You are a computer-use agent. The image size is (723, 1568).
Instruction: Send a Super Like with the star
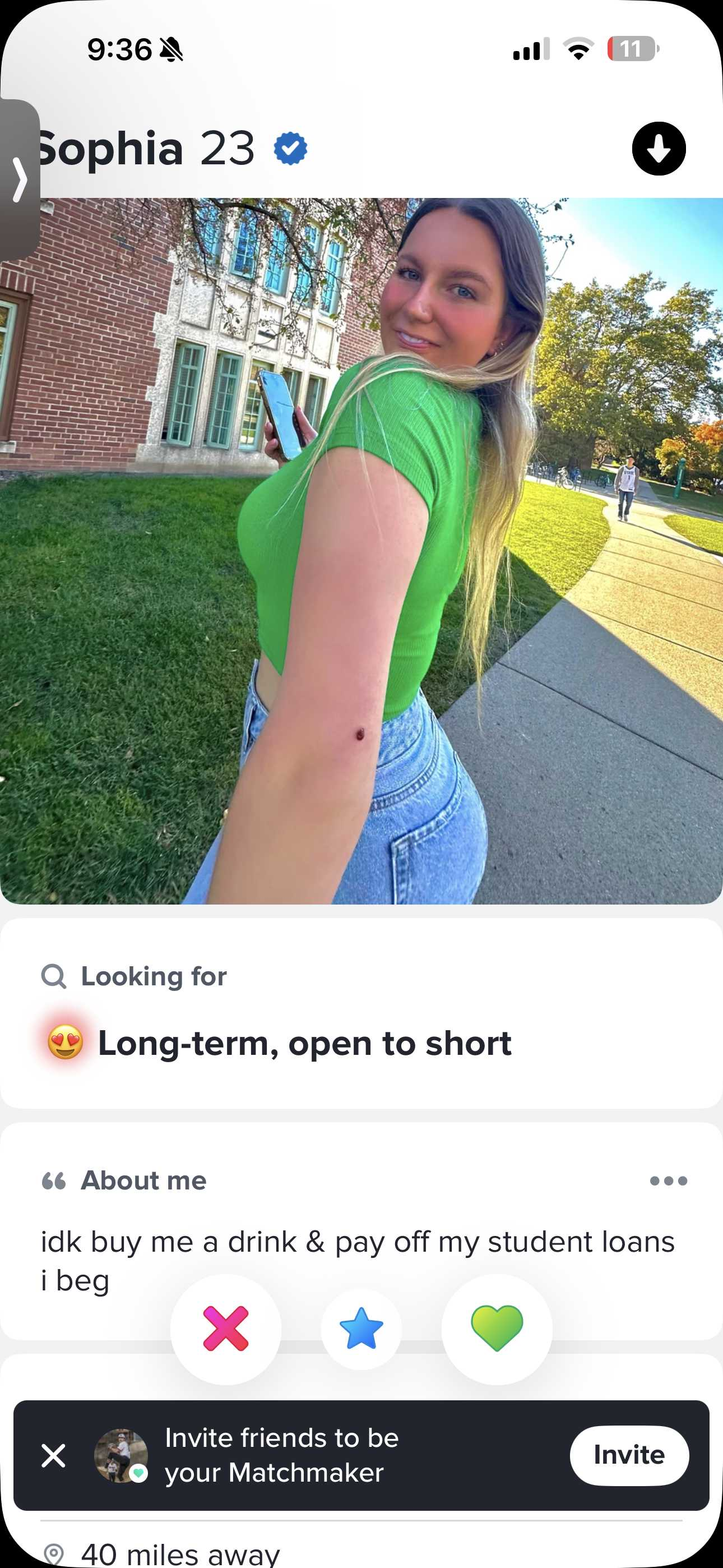(x=361, y=1329)
